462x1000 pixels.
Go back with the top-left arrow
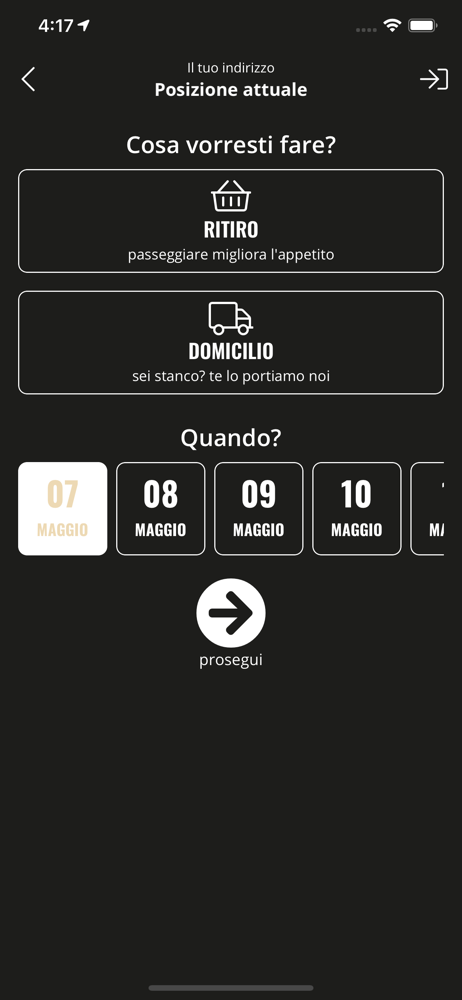click(x=28, y=80)
